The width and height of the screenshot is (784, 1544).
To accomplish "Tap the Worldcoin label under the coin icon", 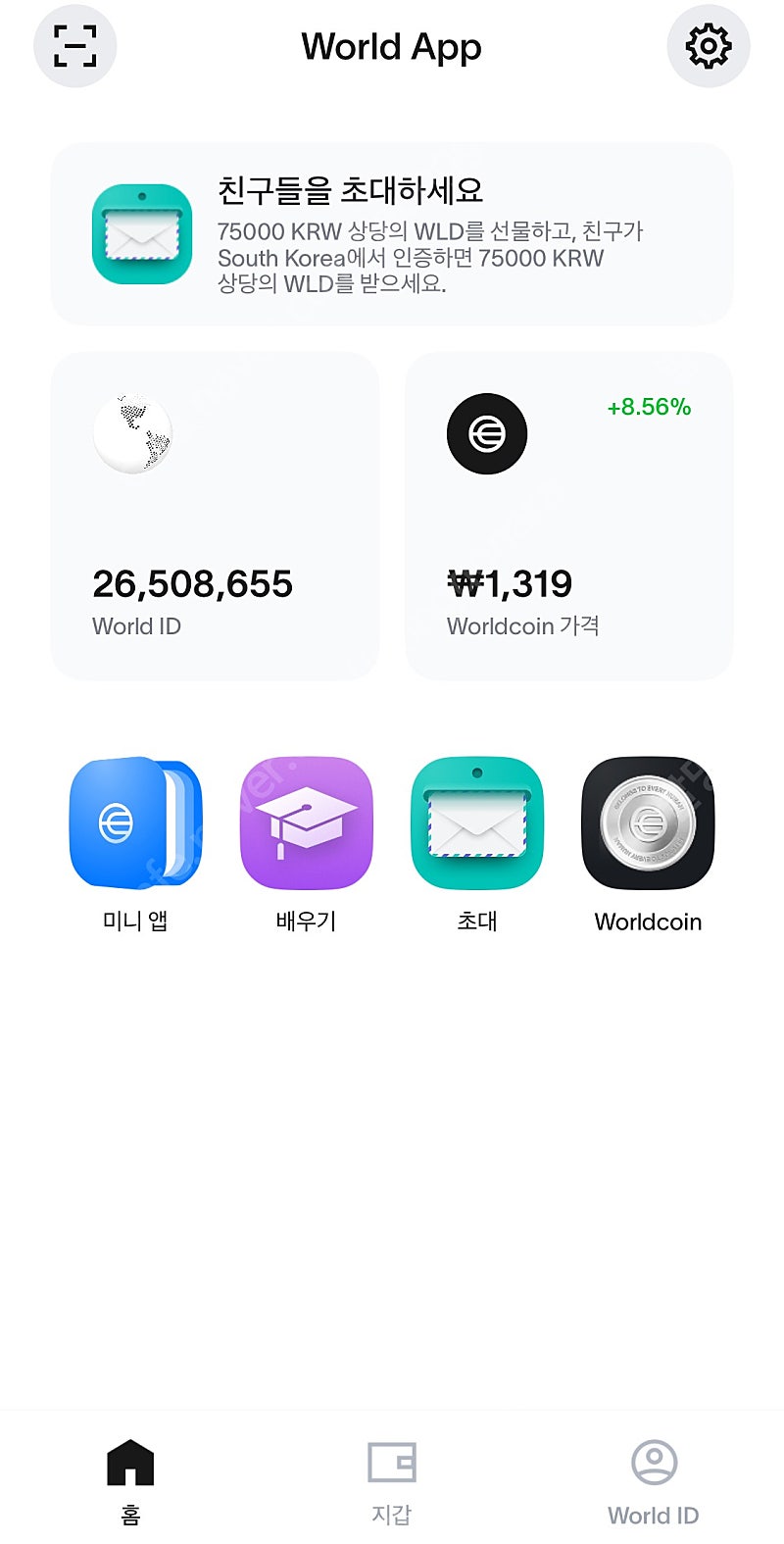I will click(x=648, y=921).
